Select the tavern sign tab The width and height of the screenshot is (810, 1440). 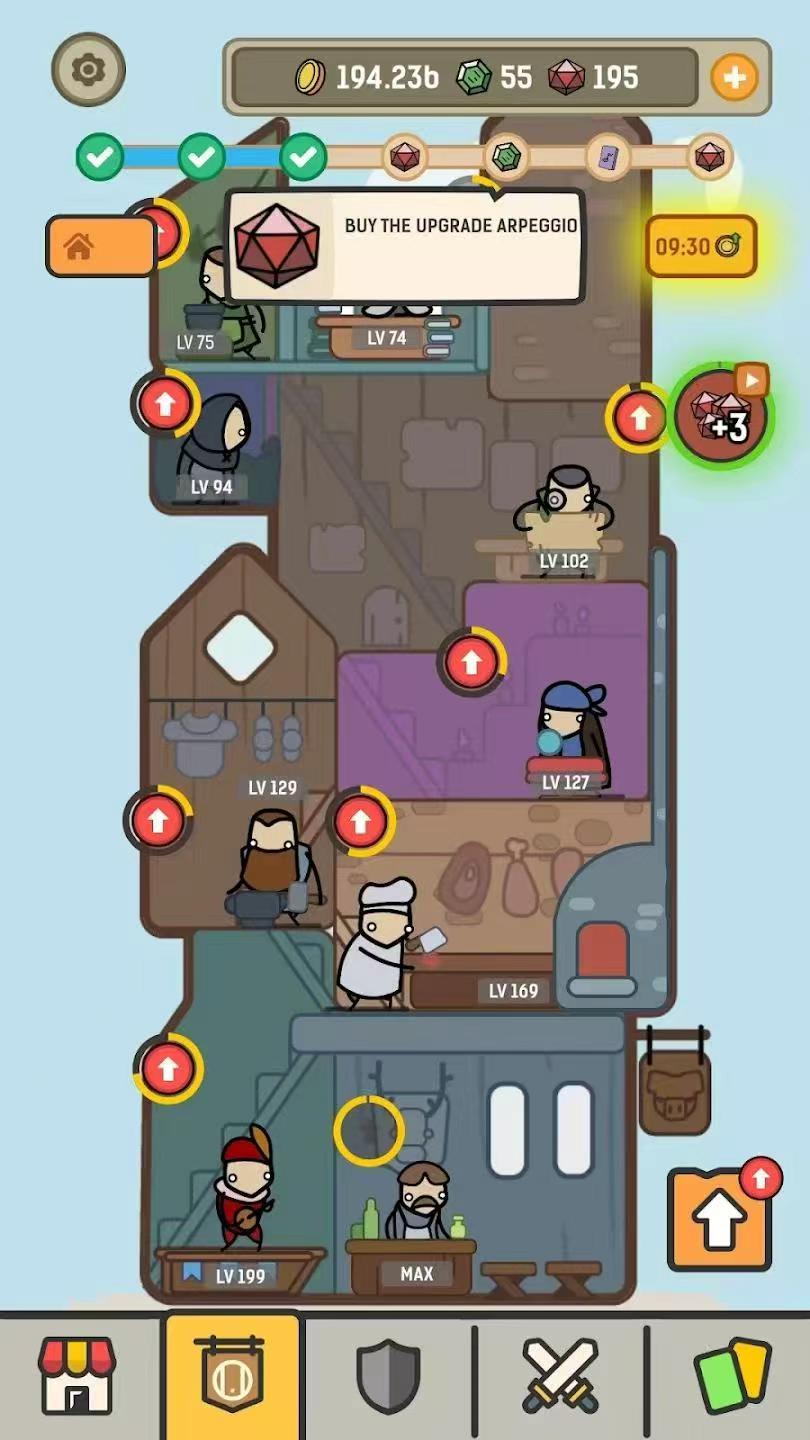tap(232, 1376)
